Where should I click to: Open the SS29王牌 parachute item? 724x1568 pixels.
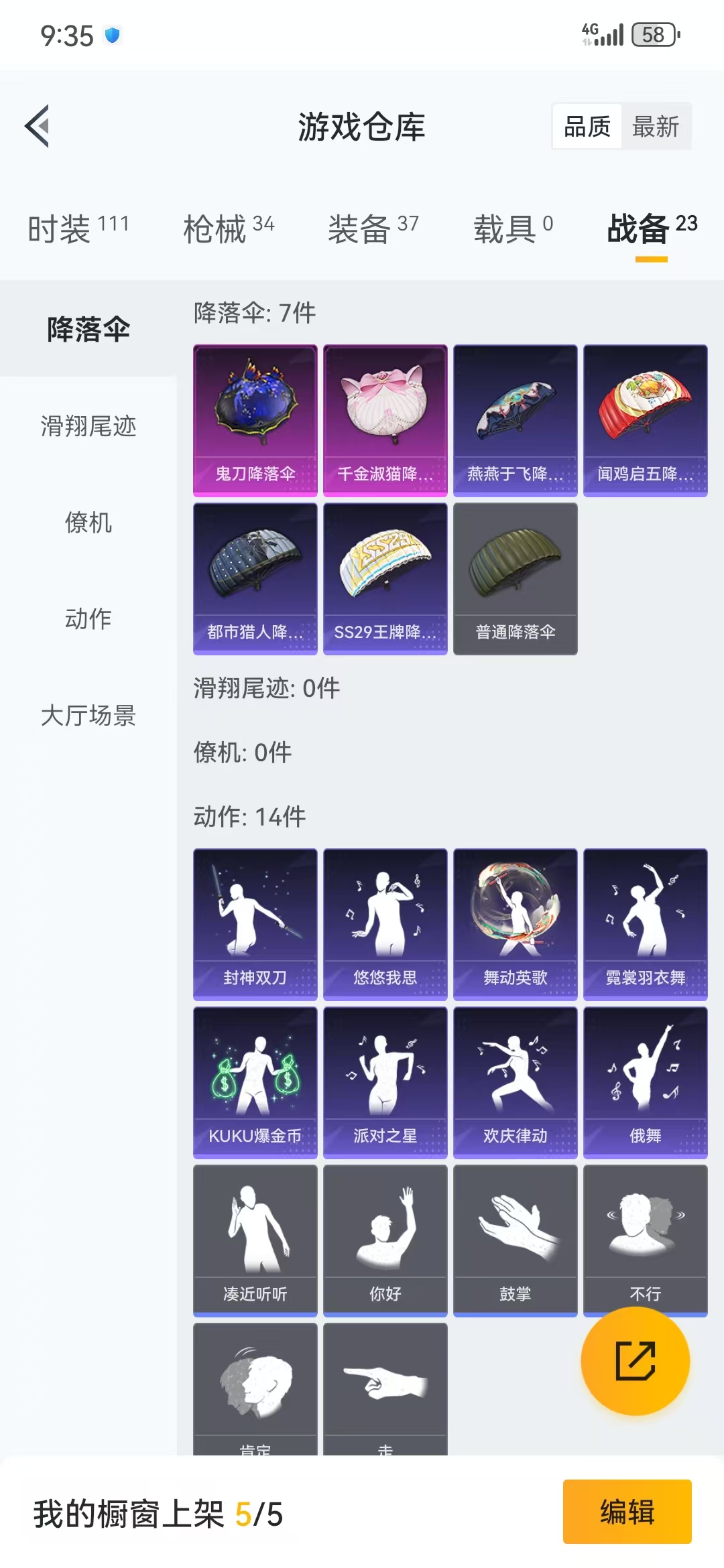point(385,578)
